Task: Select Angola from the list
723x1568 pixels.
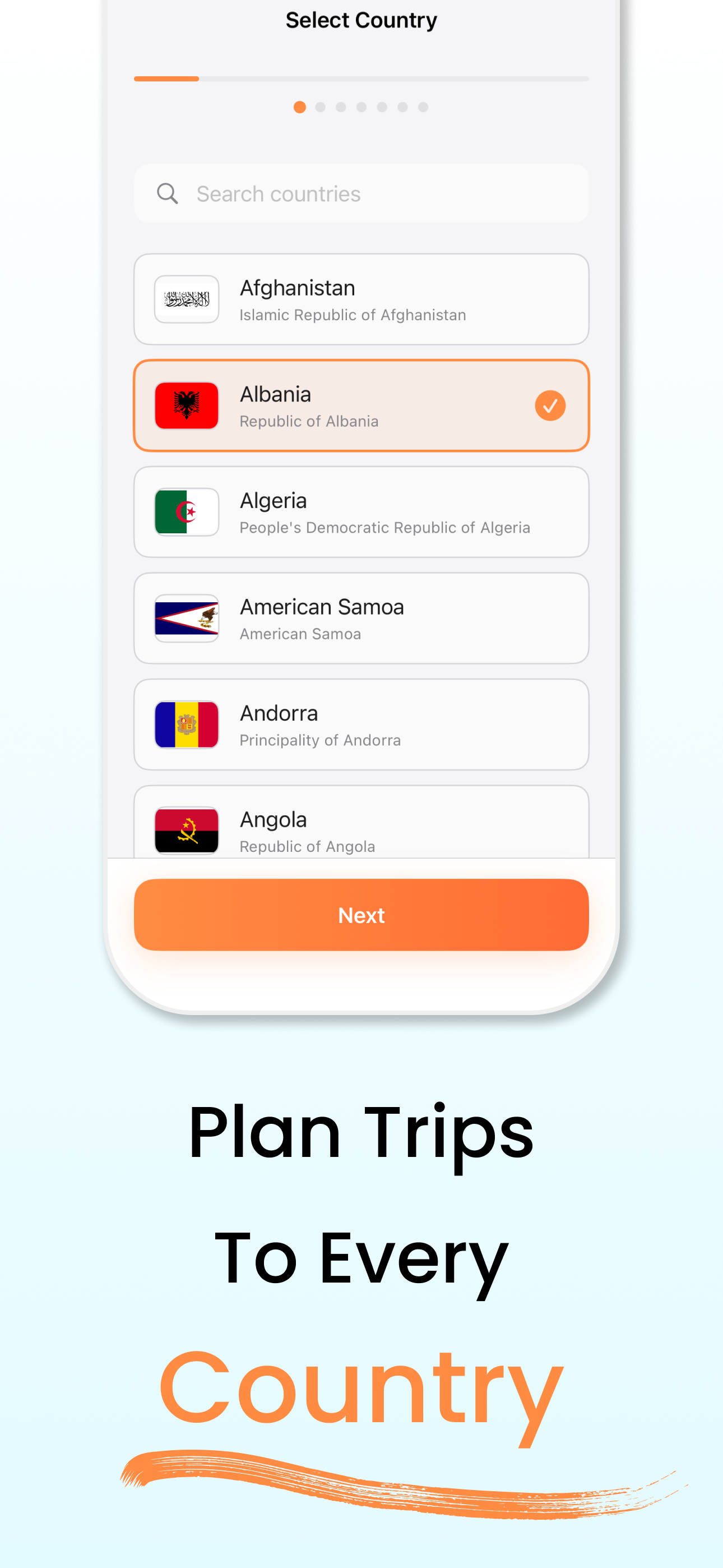Action: point(361,830)
